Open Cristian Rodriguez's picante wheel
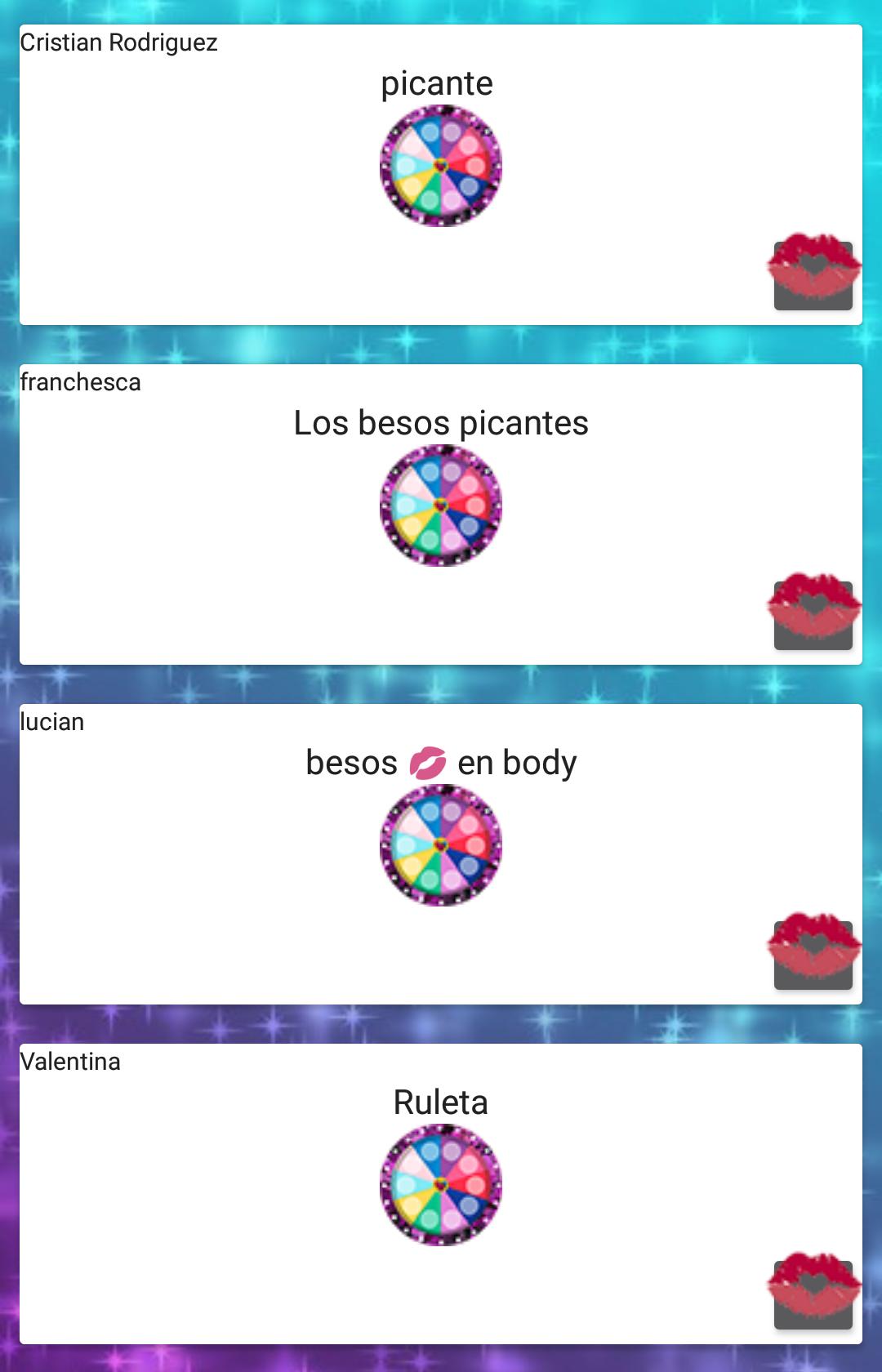This screenshot has width=882, height=1372. pos(441,167)
